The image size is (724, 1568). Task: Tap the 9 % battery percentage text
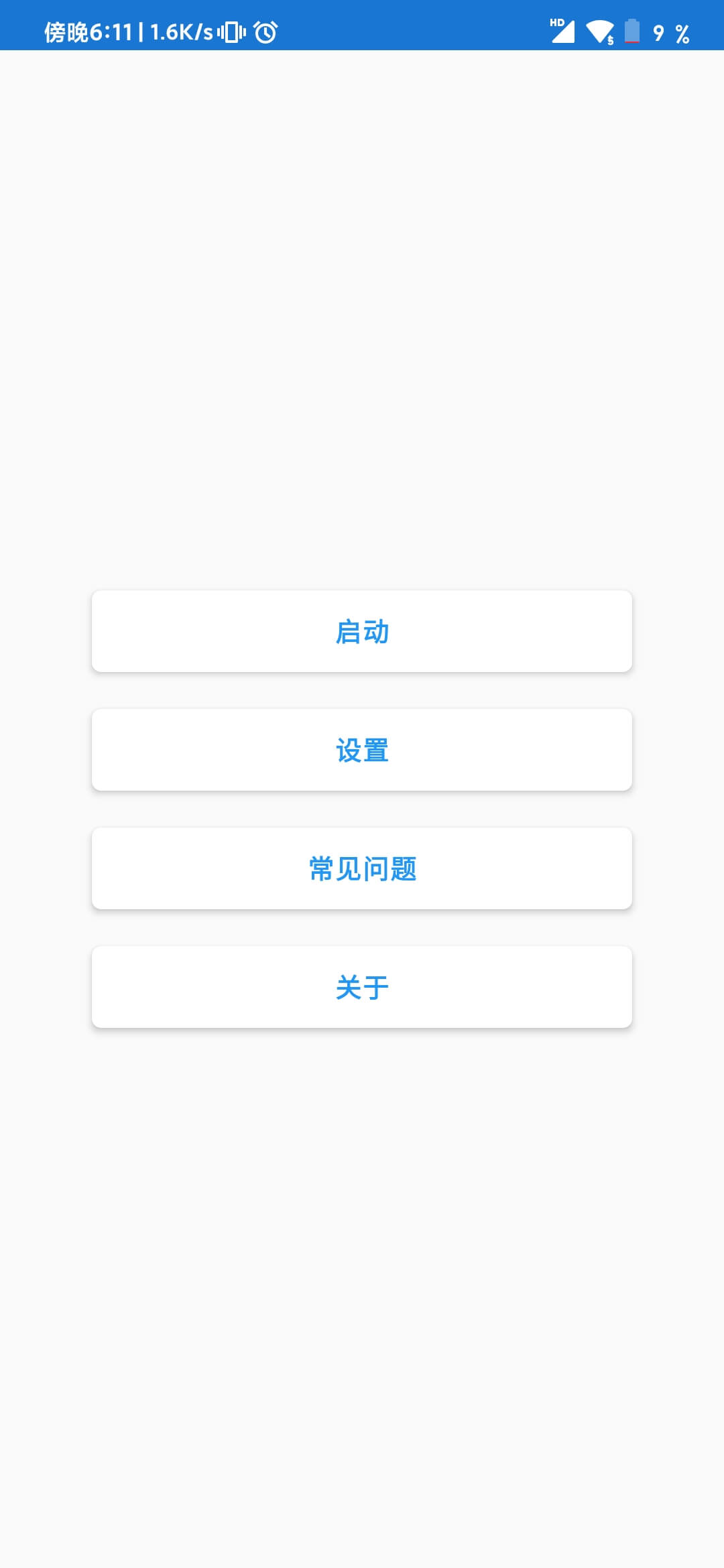pos(671,31)
